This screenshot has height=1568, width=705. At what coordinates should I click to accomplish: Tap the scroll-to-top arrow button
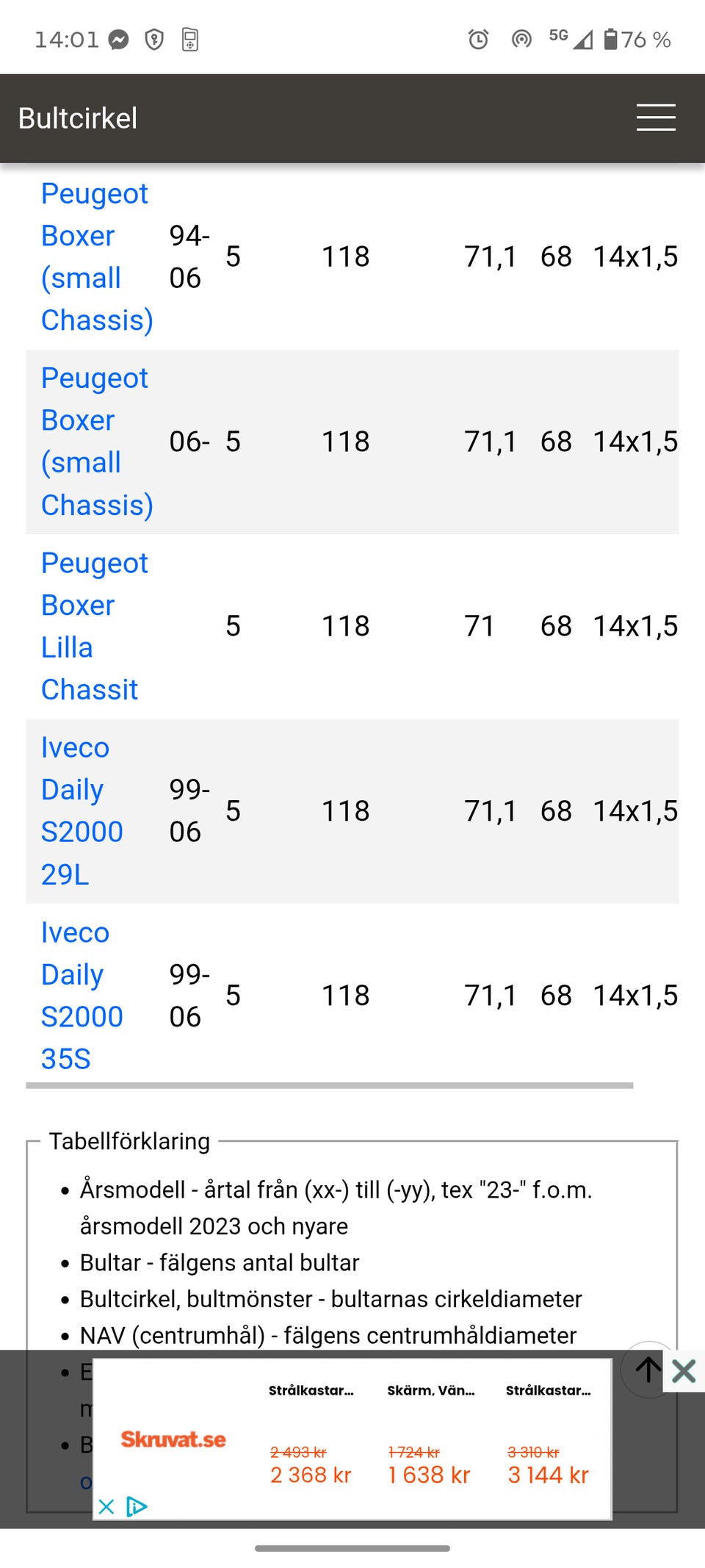tap(648, 1370)
